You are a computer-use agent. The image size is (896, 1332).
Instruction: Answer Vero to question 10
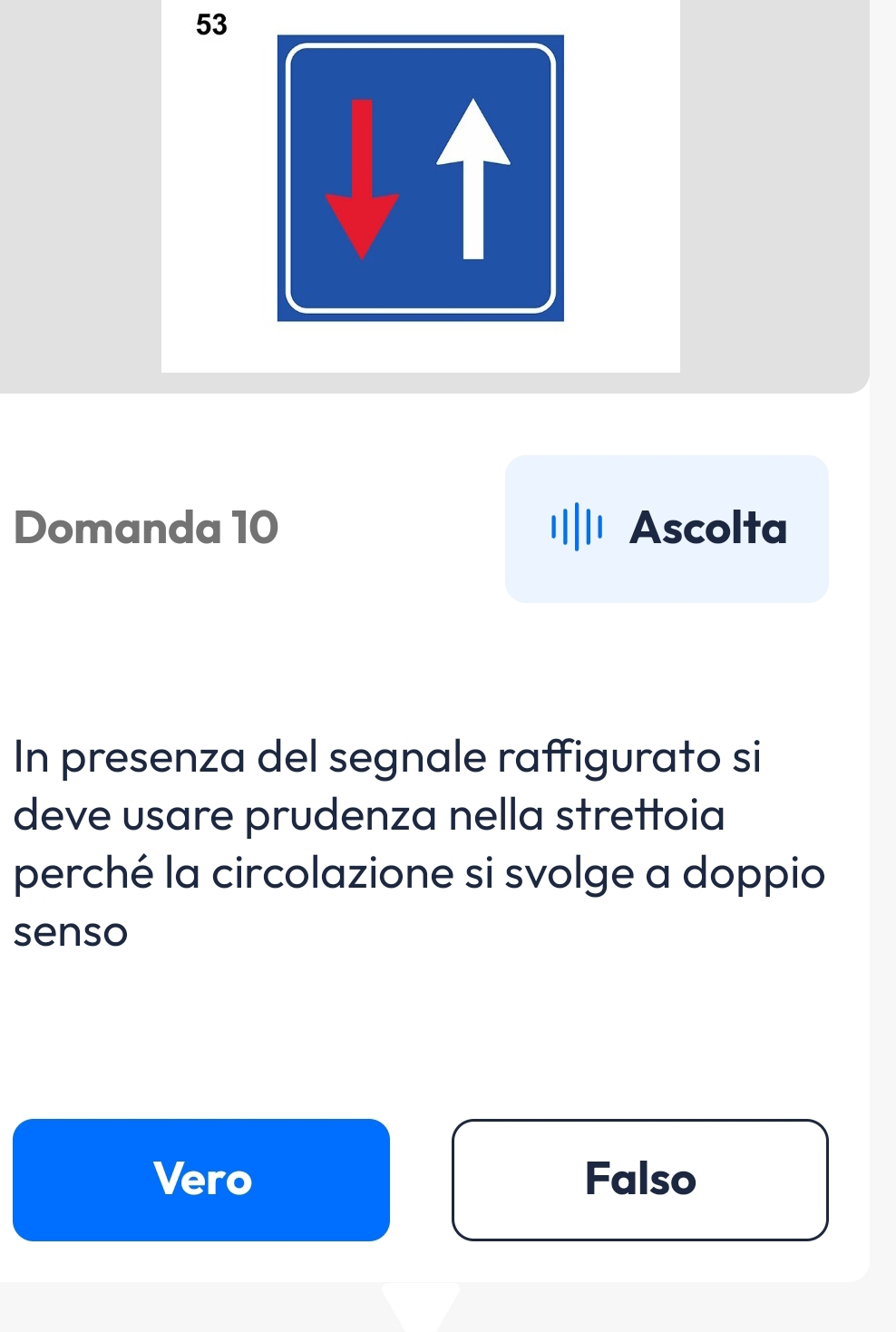pyautogui.click(x=201, y=1179)
